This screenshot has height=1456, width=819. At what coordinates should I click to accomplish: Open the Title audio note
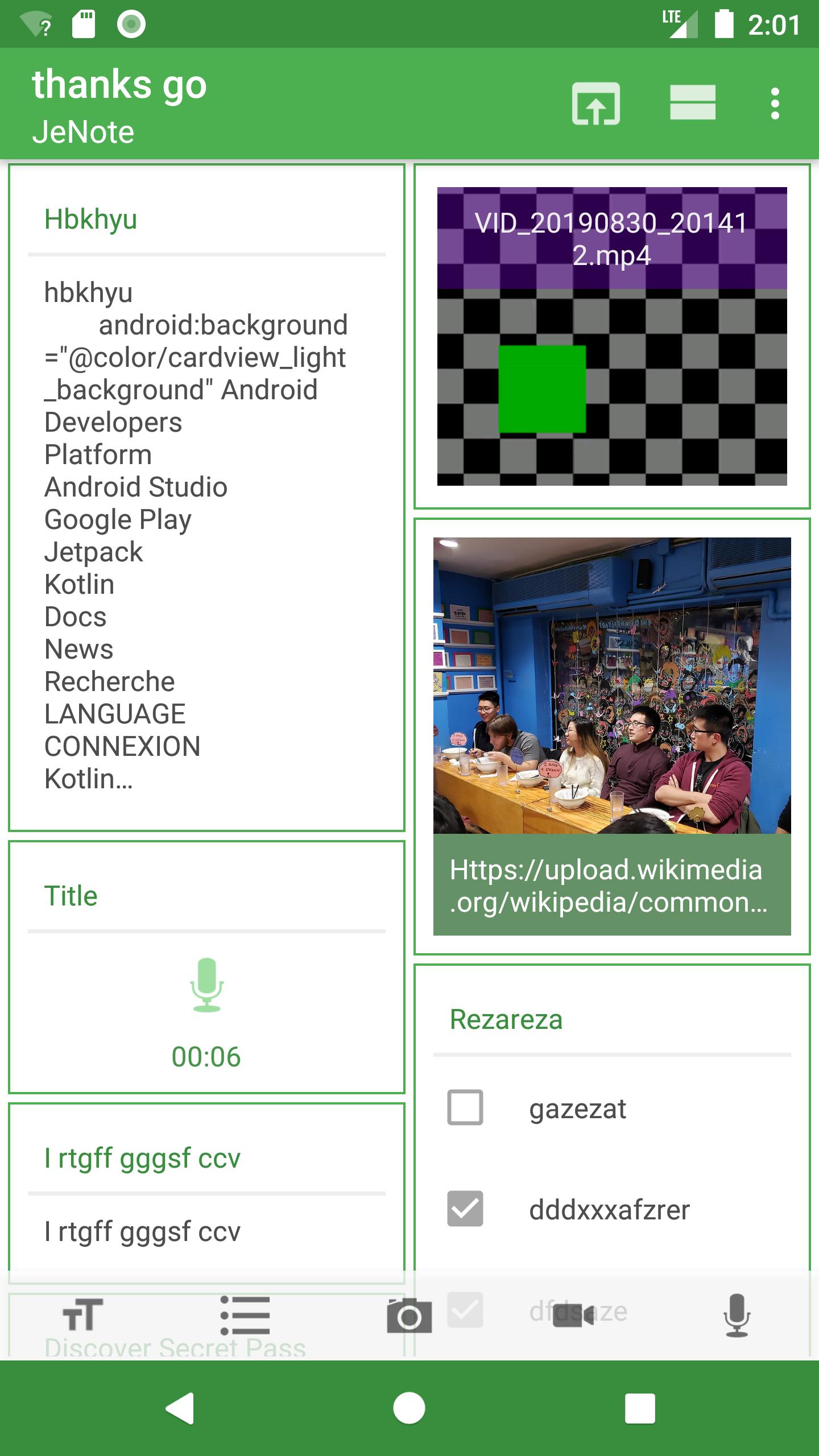tap(206, 967)
